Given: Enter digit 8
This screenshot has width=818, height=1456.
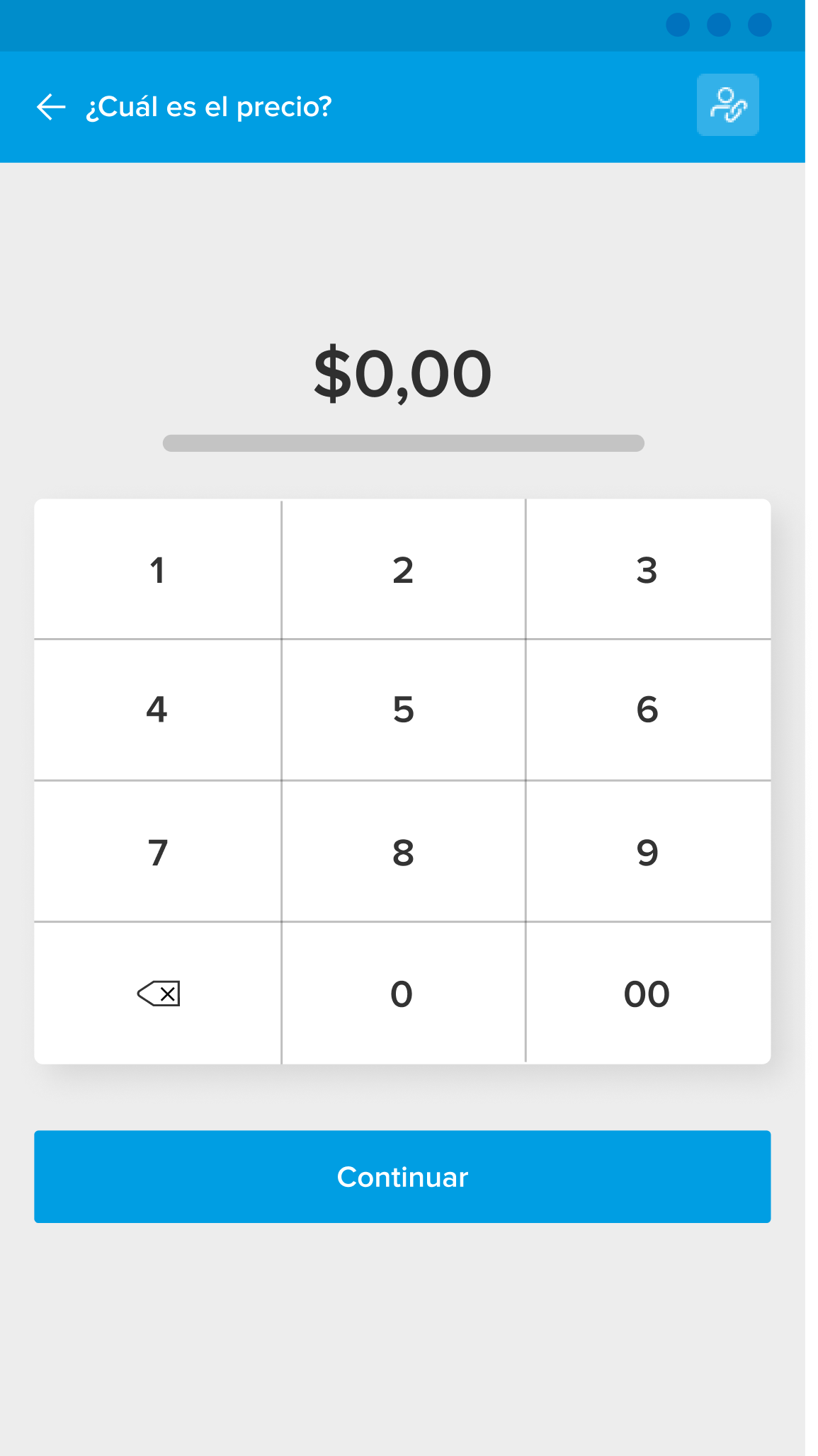Looking at the screenshot, I should (x=404, y=851).
